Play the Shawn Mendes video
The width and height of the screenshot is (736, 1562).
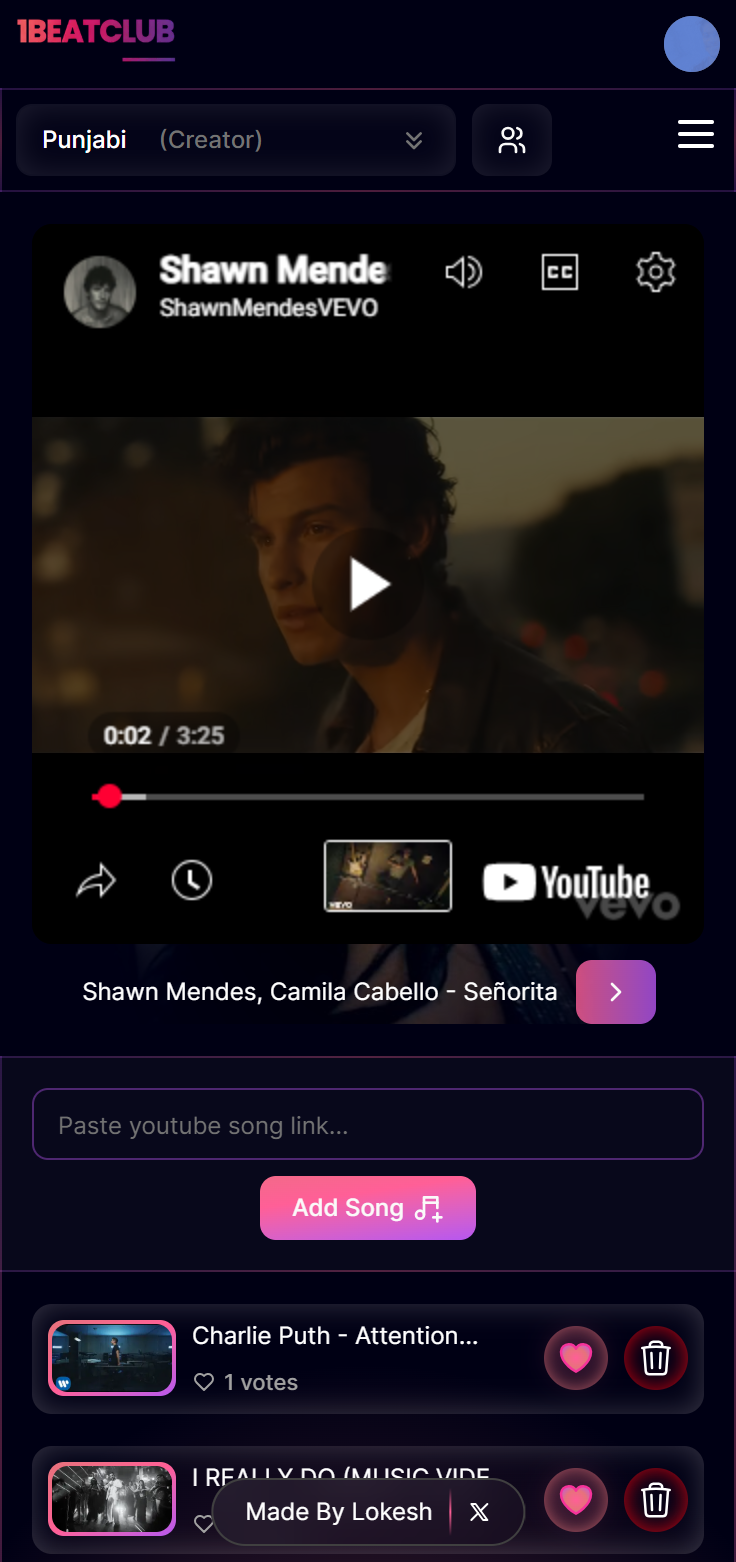pyautogui.click(x=368, y=584)
